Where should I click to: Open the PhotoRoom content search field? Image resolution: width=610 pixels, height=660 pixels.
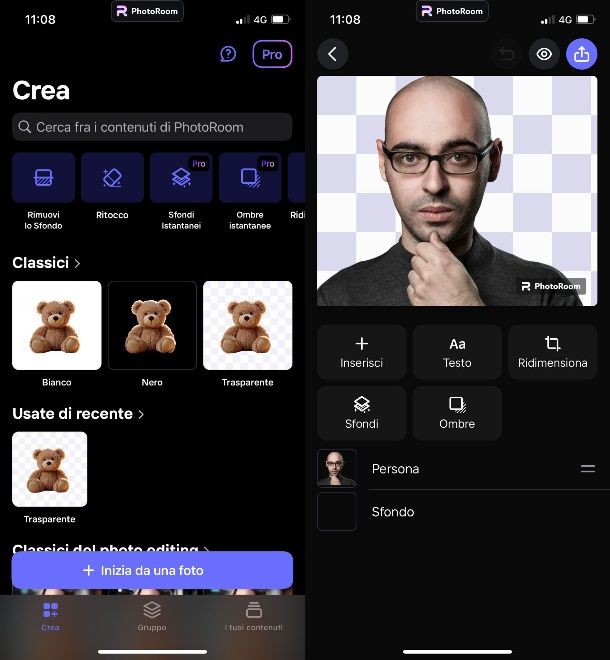click(x=152, y=127)
